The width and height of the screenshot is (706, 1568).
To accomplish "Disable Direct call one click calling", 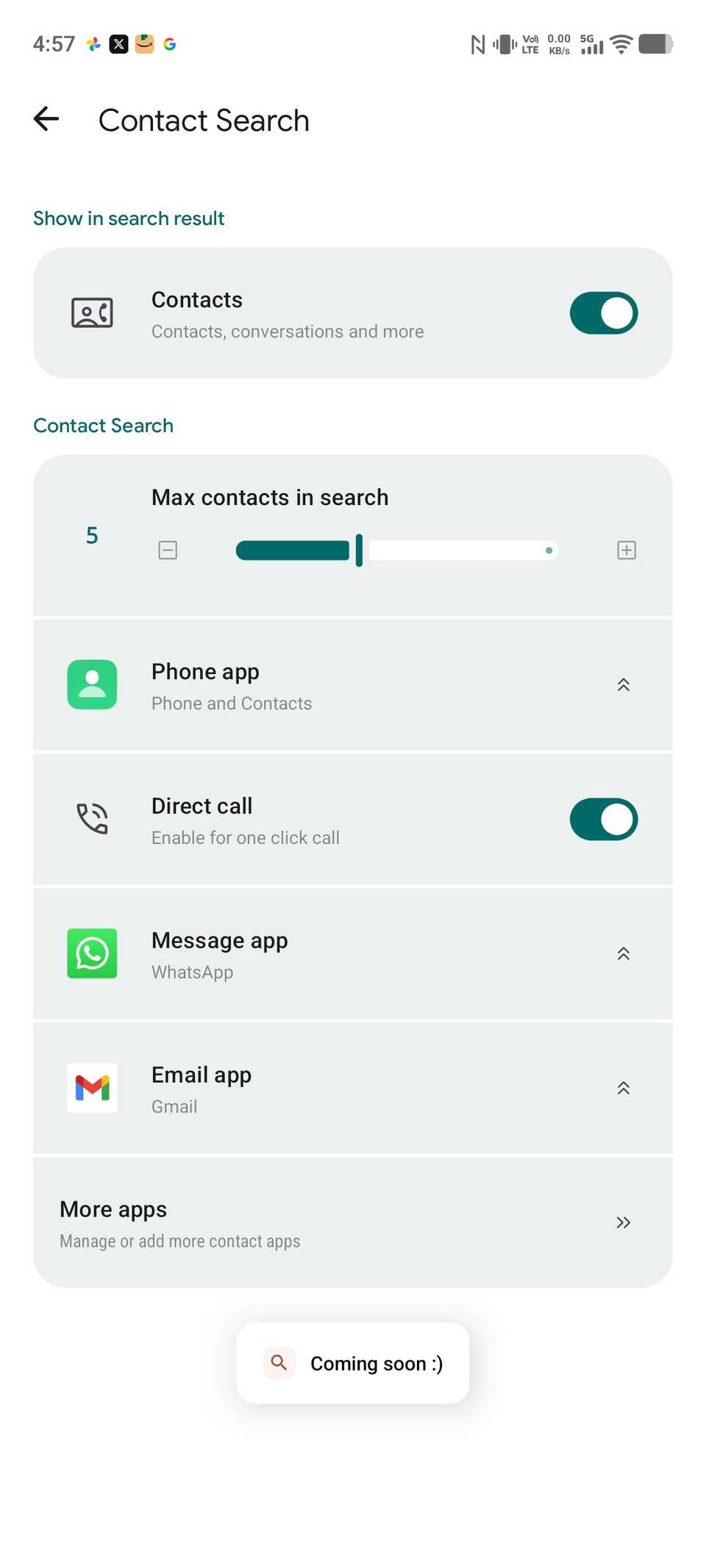I will (603, 819).
